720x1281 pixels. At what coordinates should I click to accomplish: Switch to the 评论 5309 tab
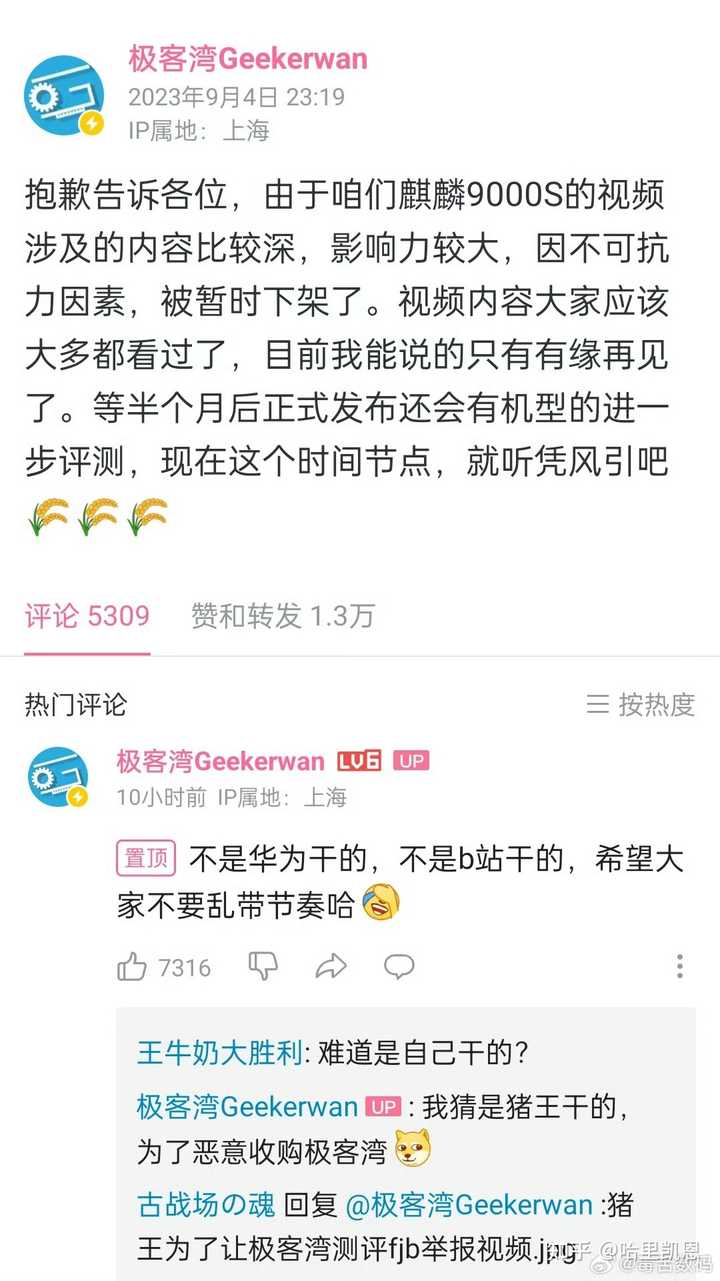click(x=87, y=616)
